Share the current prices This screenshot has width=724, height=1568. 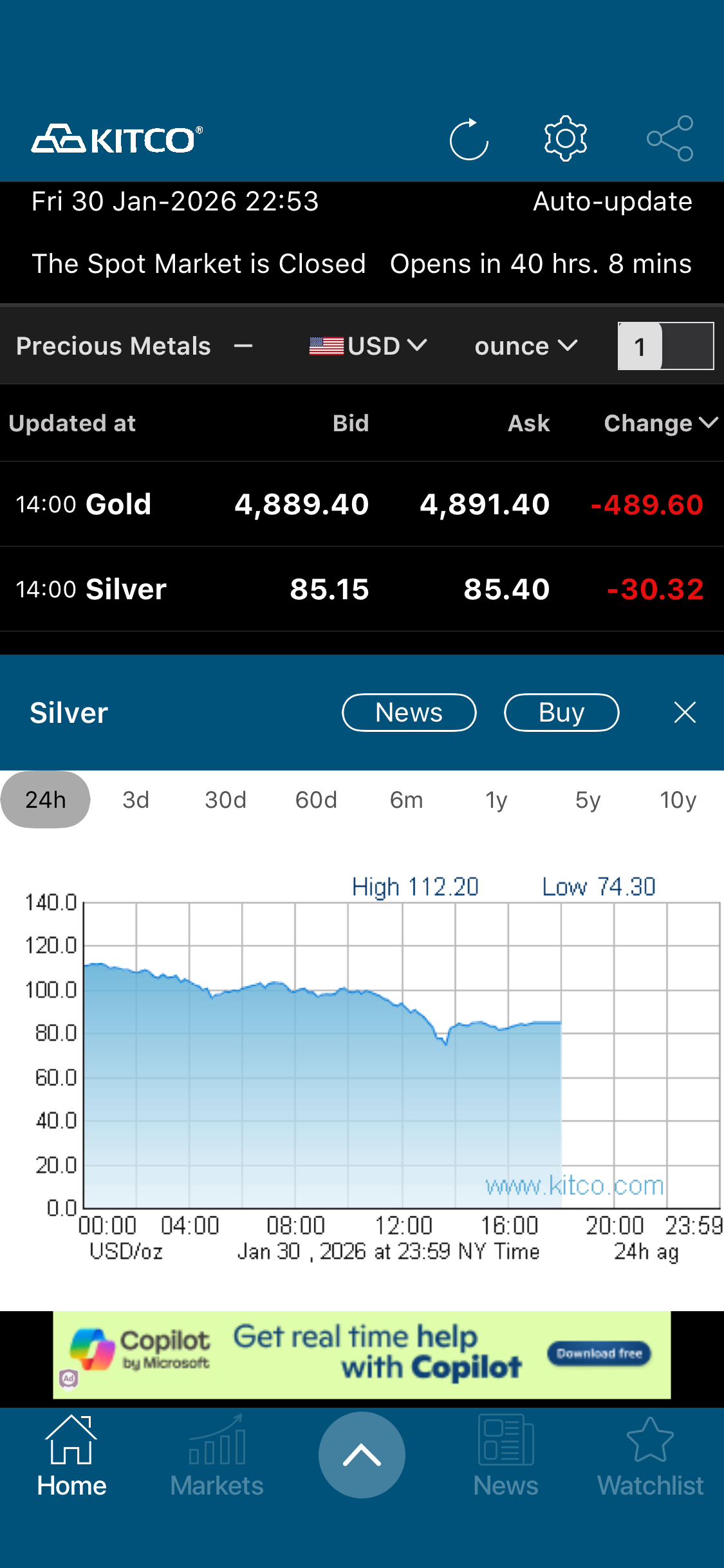[670, 138]
